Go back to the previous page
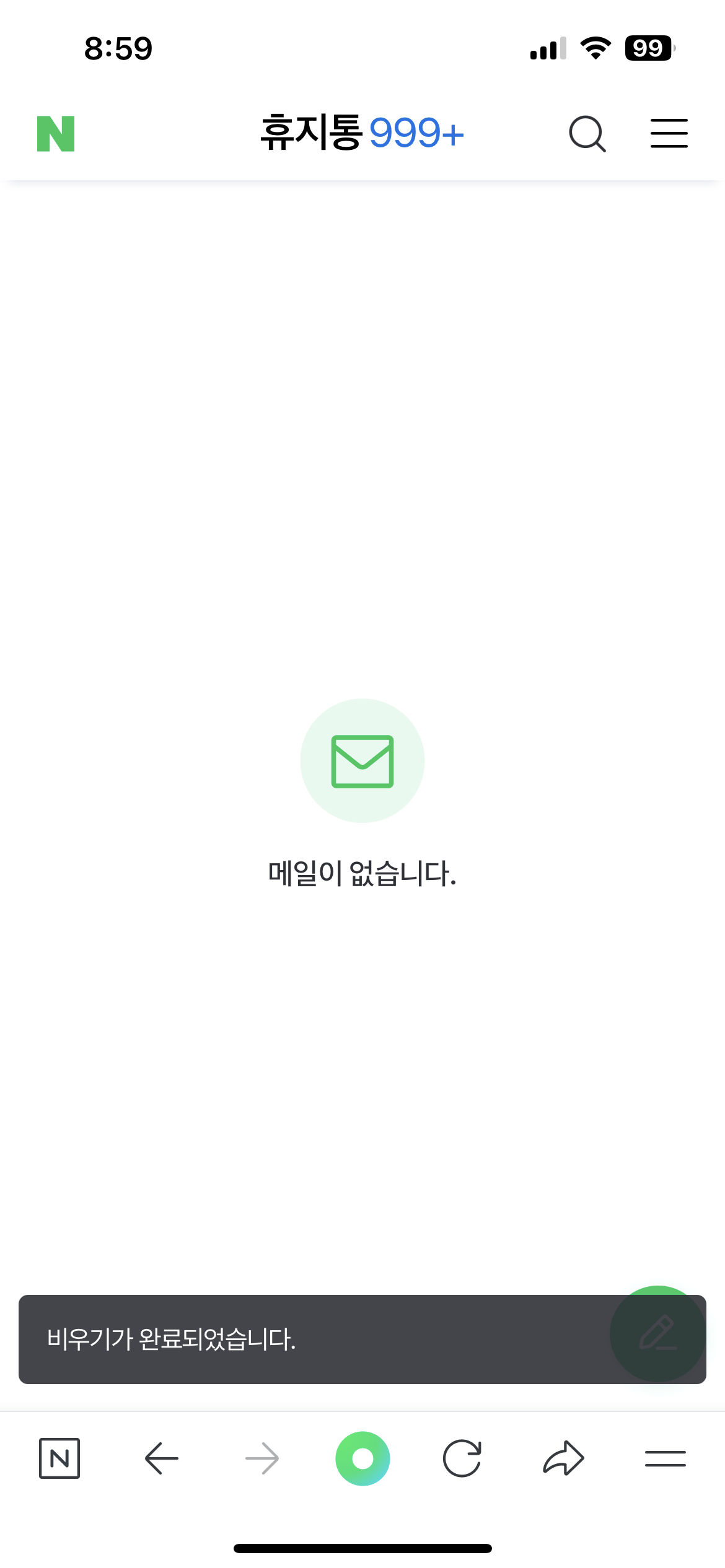 [x=161, y=1458]
